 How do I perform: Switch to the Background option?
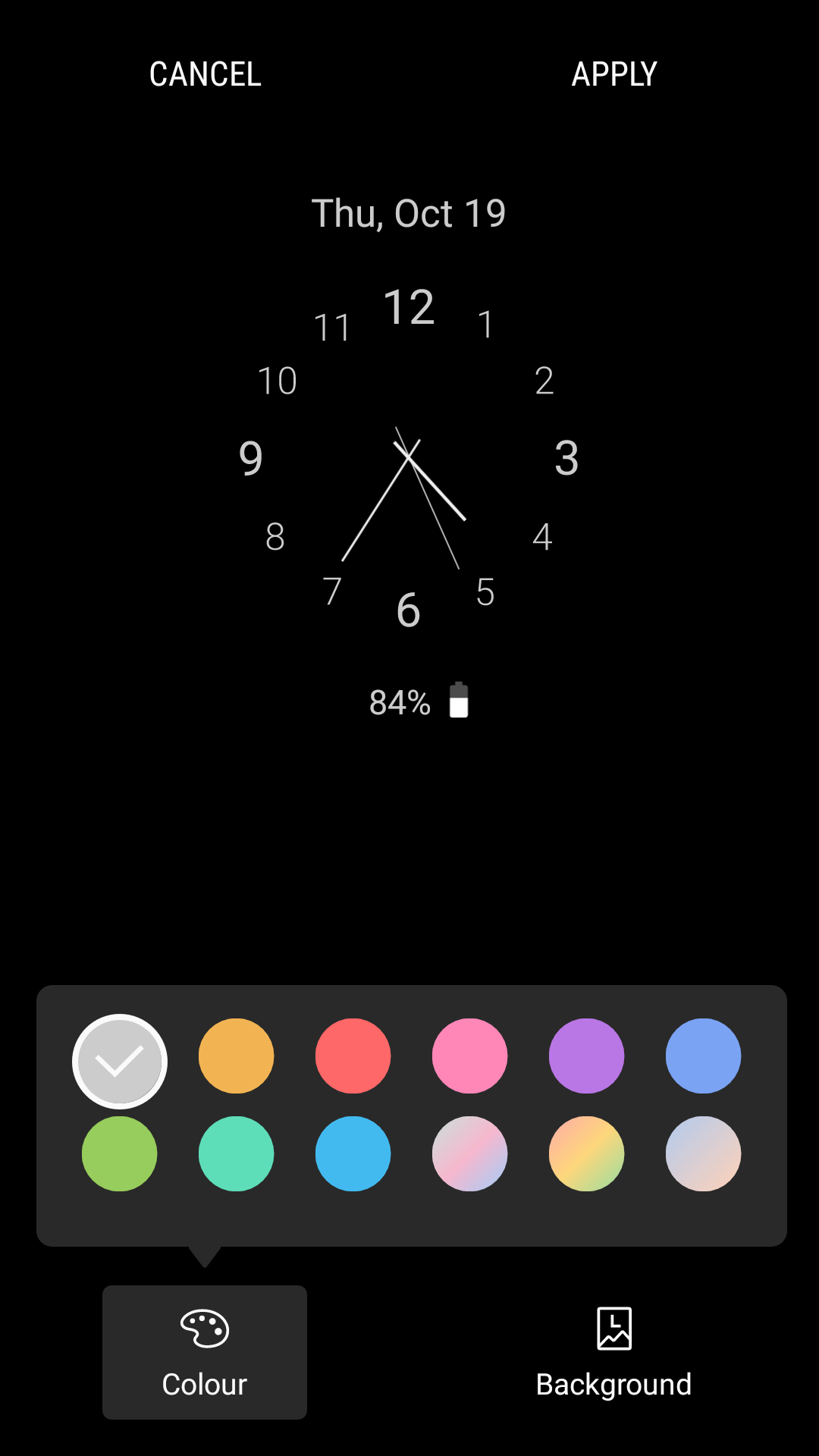[x=613, y=1352]
